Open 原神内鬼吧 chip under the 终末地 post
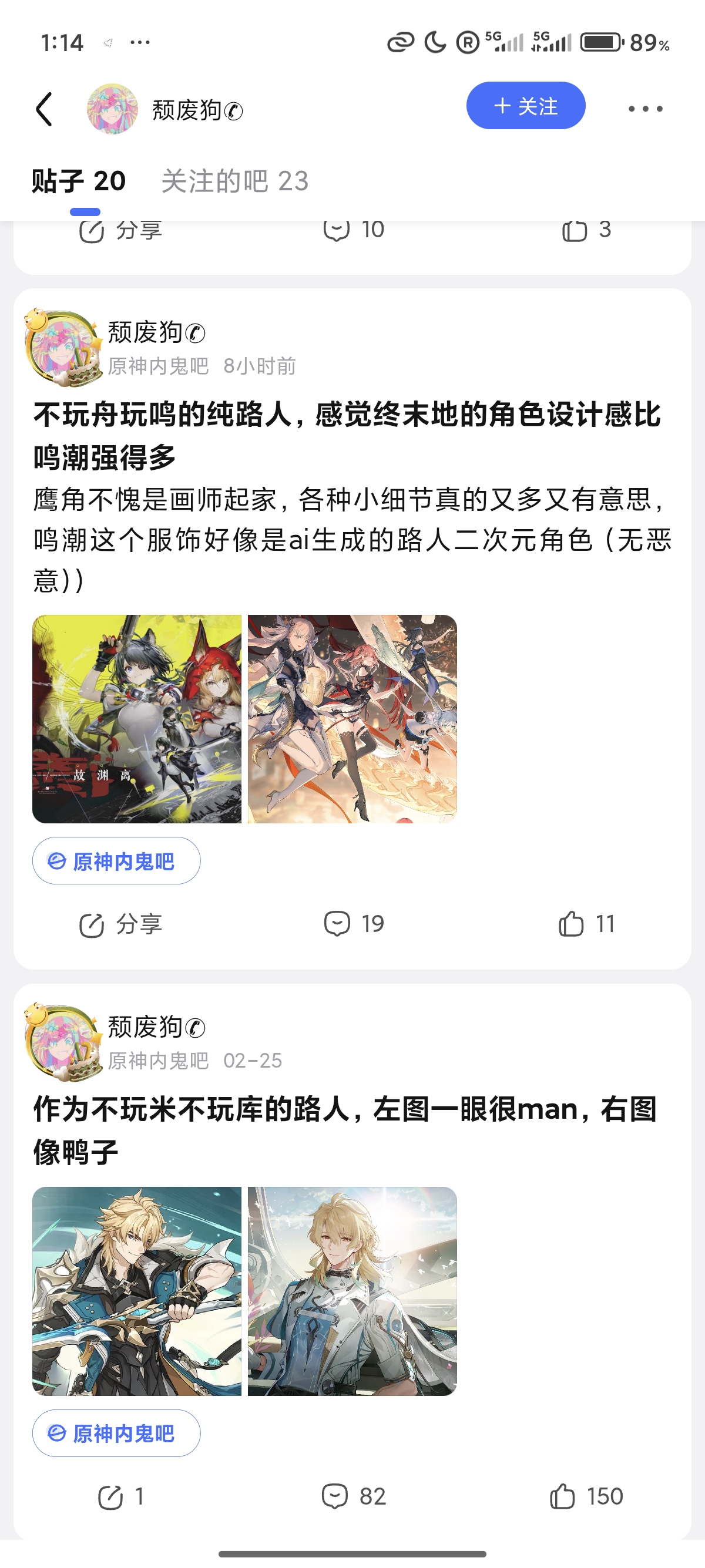The image size is (705, 1568). (116, 861)
